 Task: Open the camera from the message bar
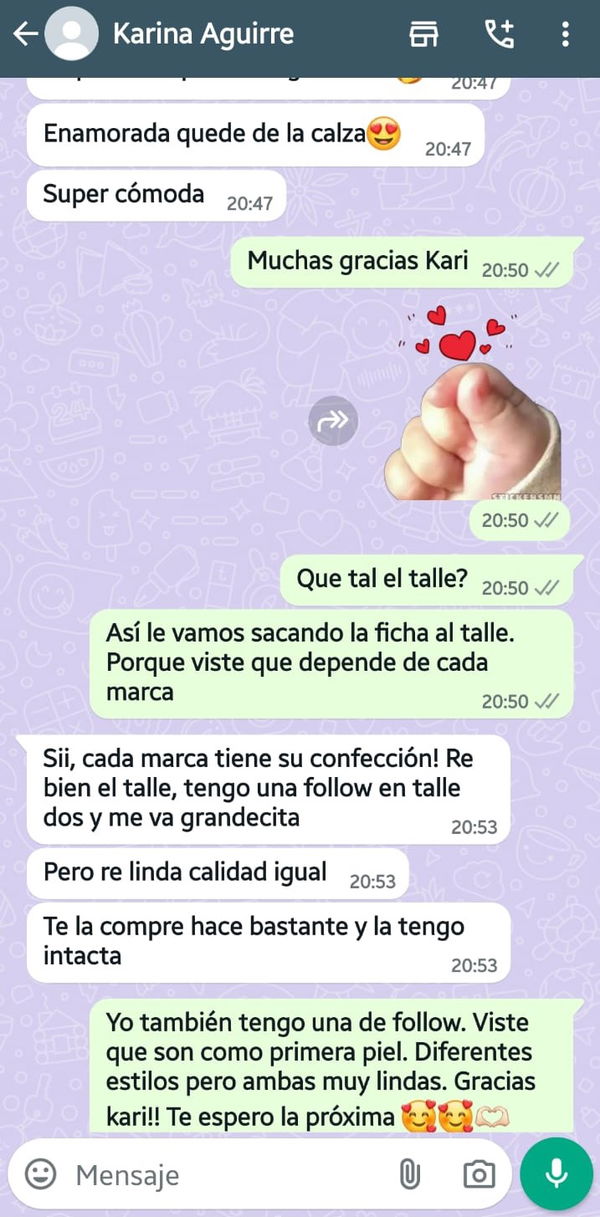[479, 1174]
